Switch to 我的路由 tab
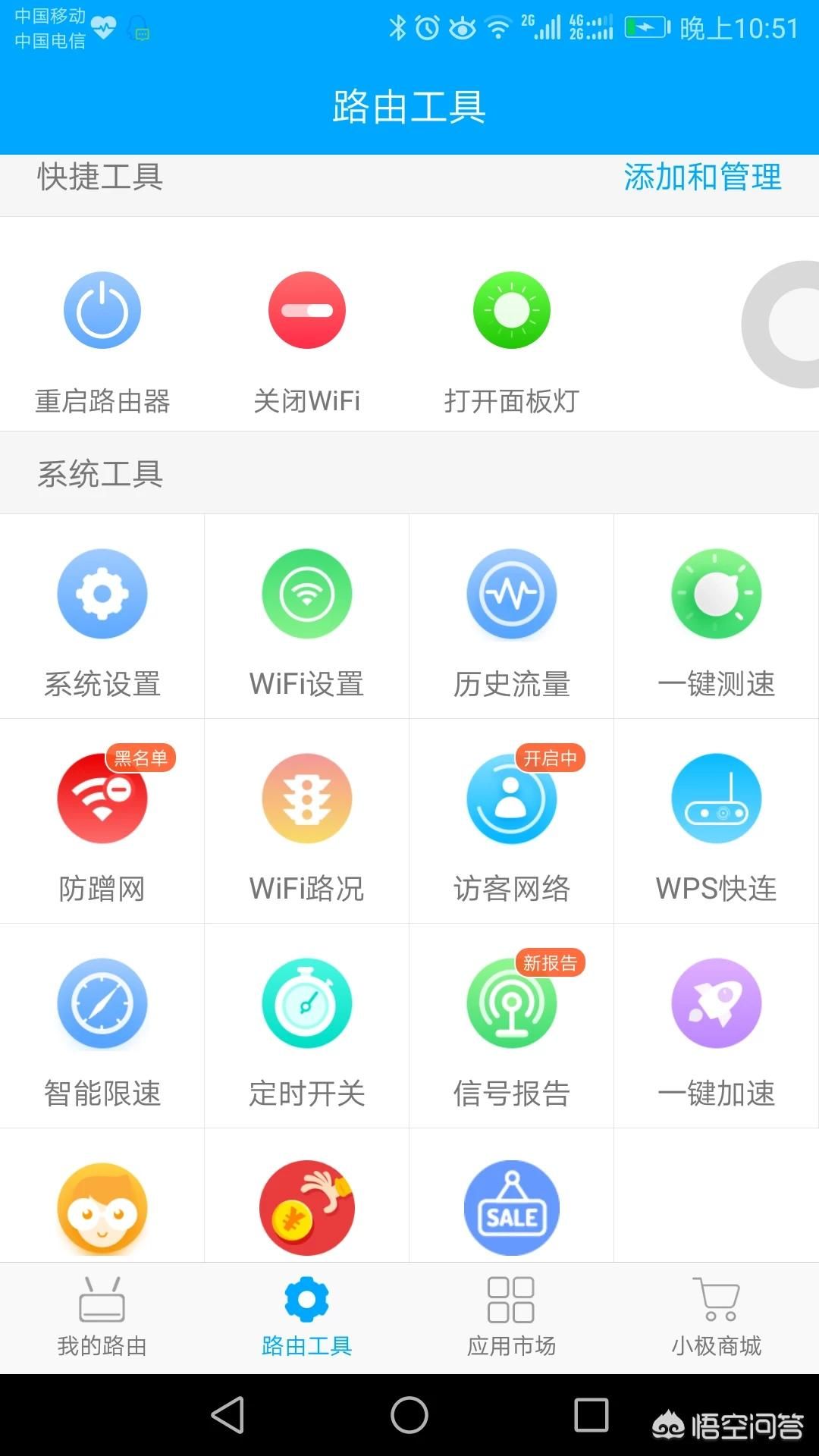819x1456 pixels. click(x=102, y=1317)
